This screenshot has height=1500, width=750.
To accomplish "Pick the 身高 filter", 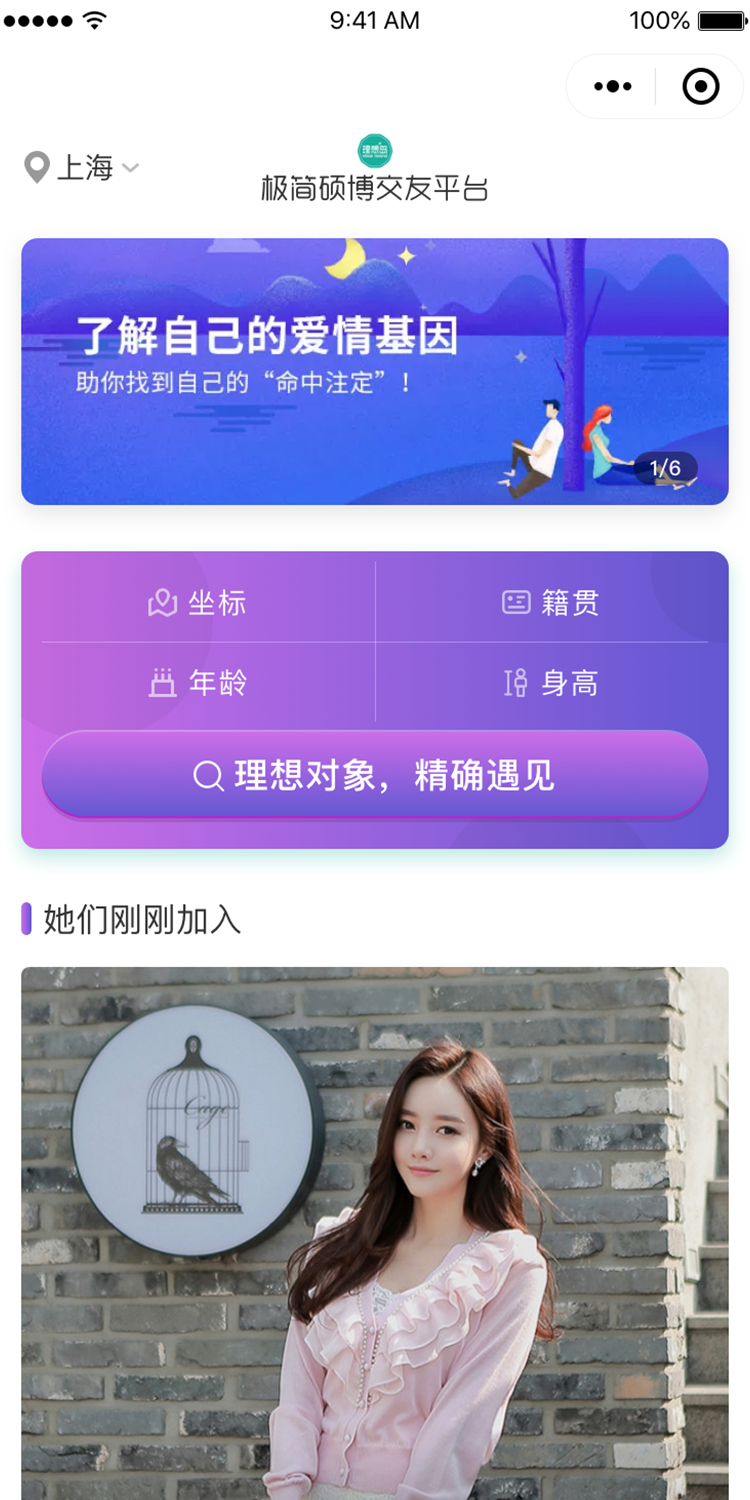I will pyautogui.click(x=550, y=683).
